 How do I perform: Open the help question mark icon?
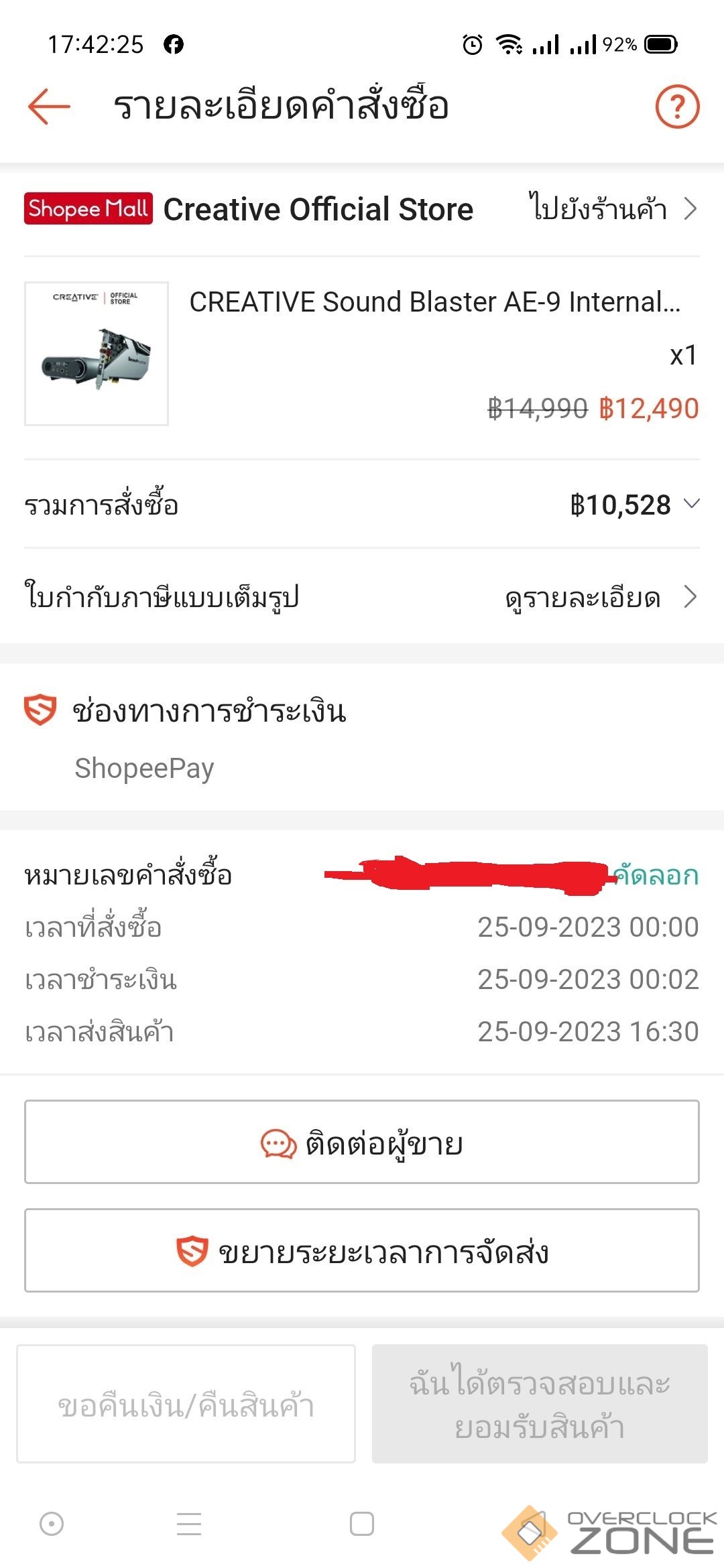[676, 106]
